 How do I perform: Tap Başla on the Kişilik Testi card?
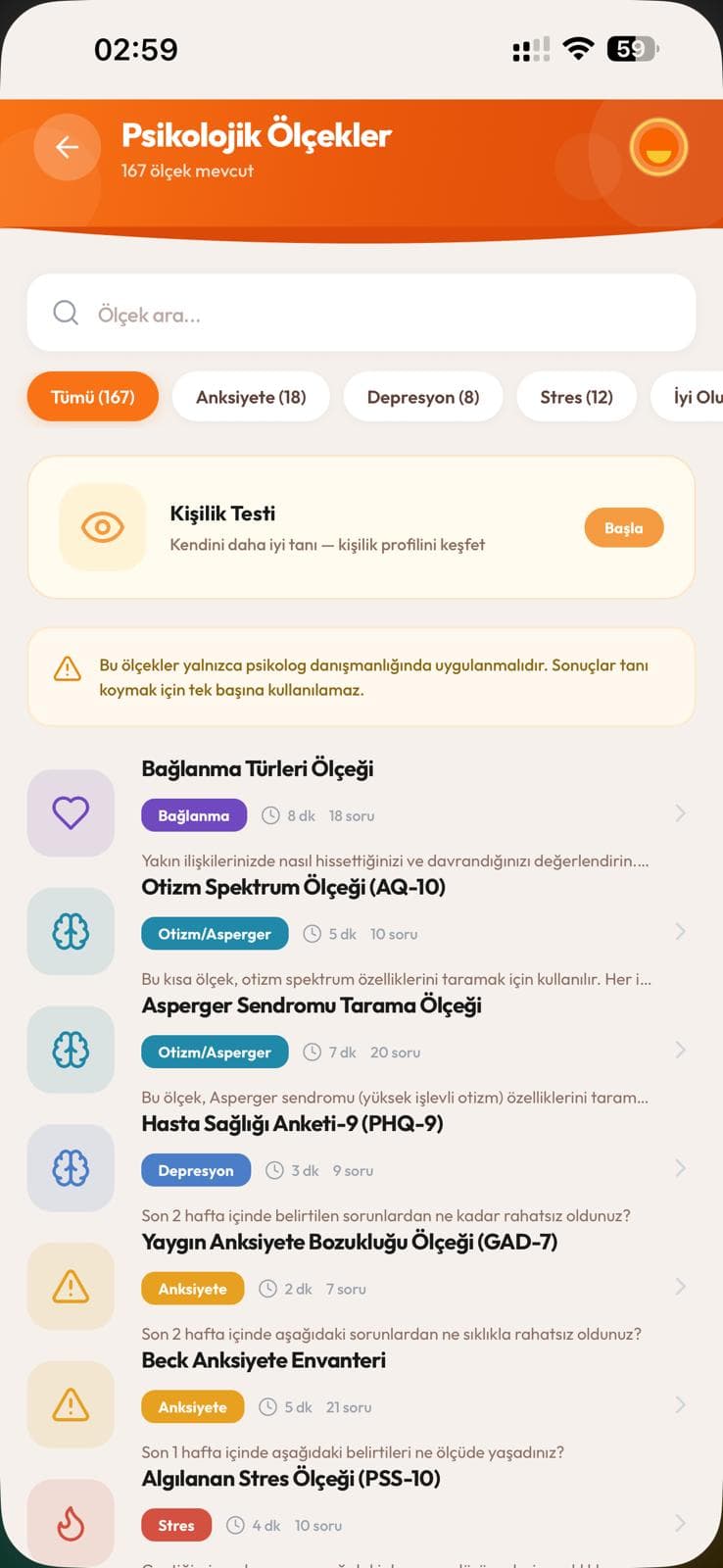[x=624, y=527]
